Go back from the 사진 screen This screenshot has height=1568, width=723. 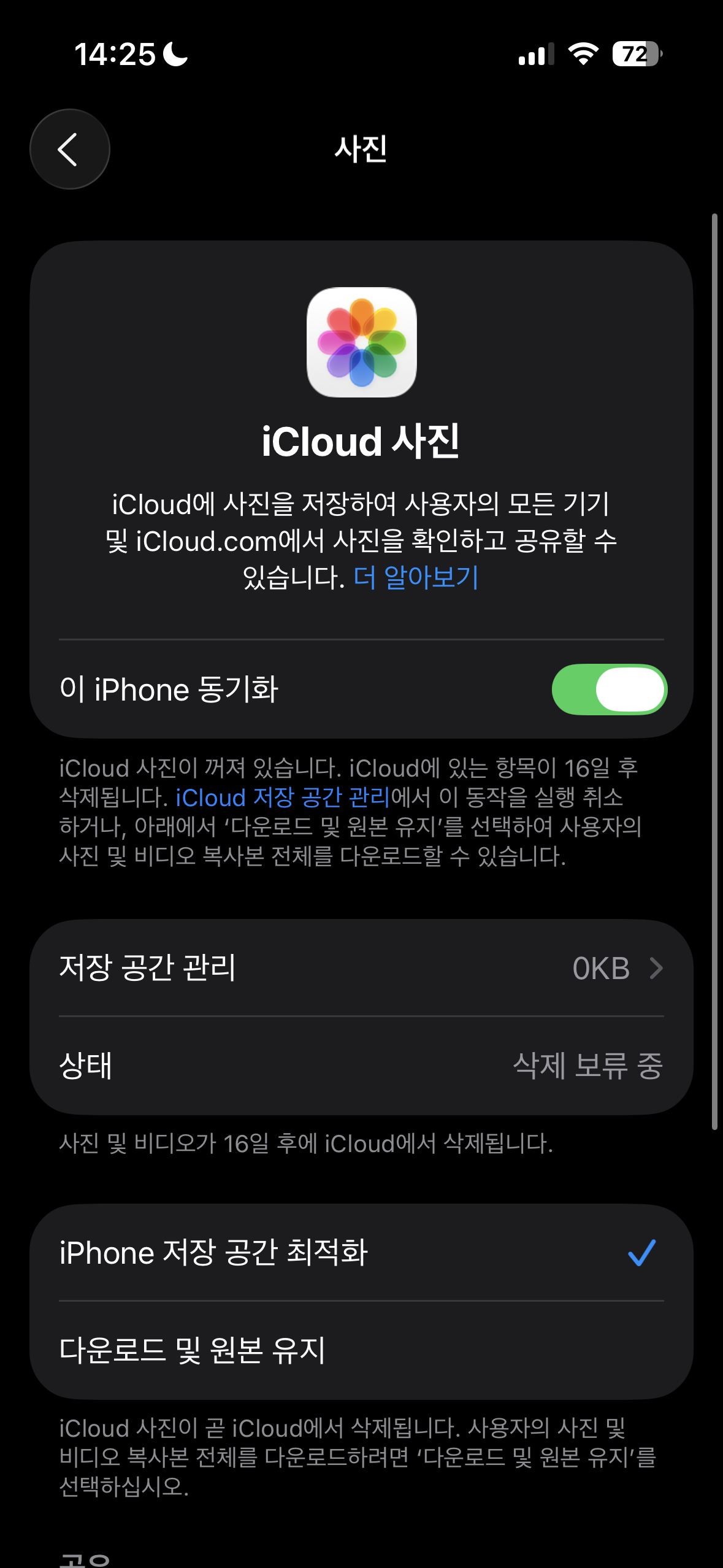click(x=69, y=149)
